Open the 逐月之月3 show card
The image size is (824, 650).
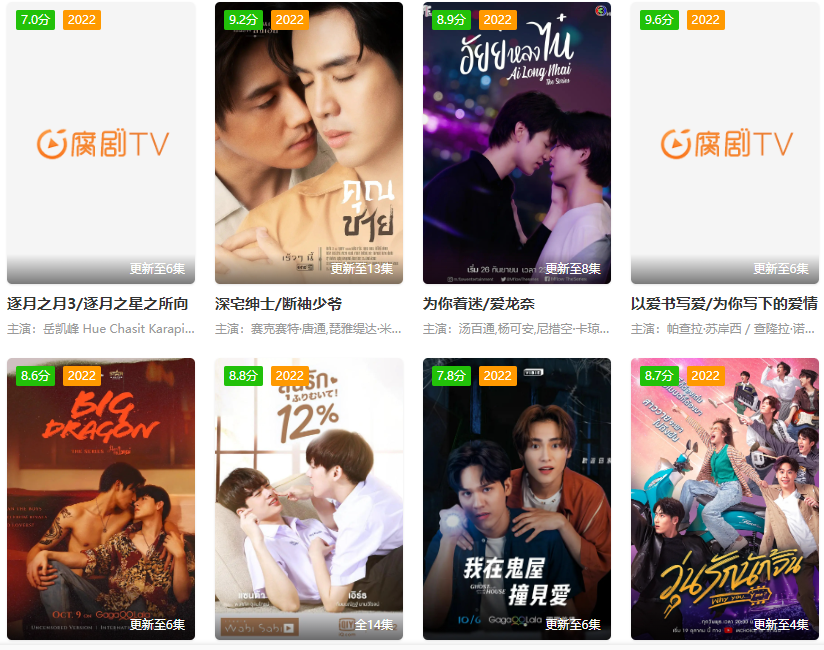pos(101,143)
